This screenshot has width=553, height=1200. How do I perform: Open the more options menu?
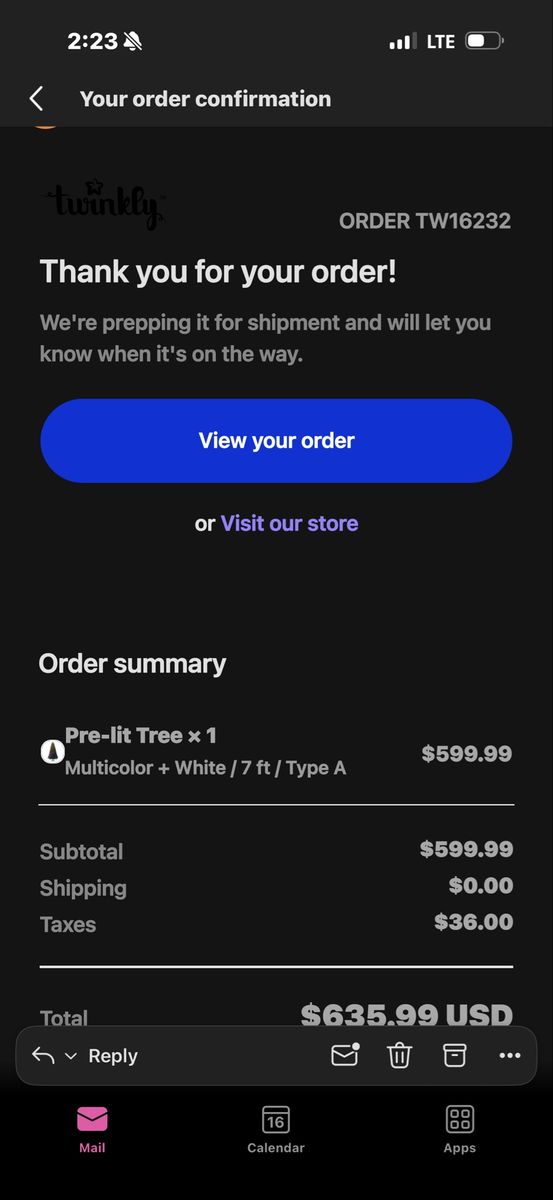[510, 1056]
